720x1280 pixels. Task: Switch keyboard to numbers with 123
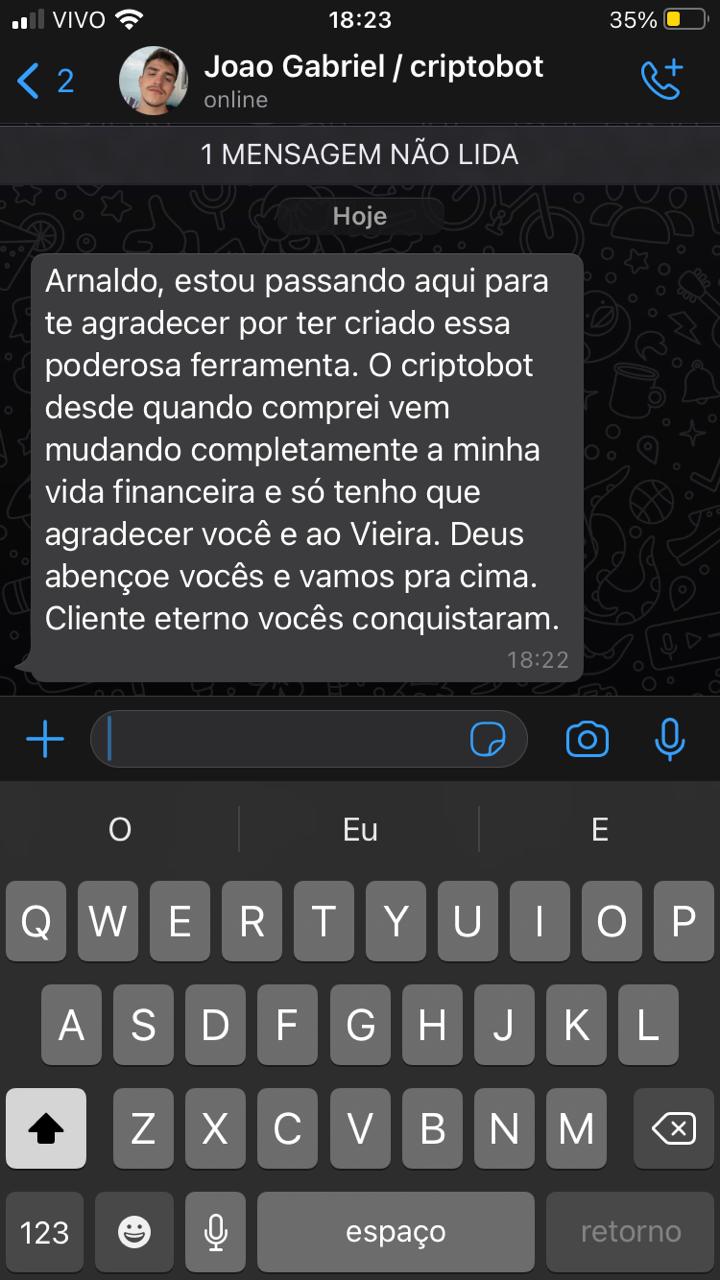tap(45, 1232)
